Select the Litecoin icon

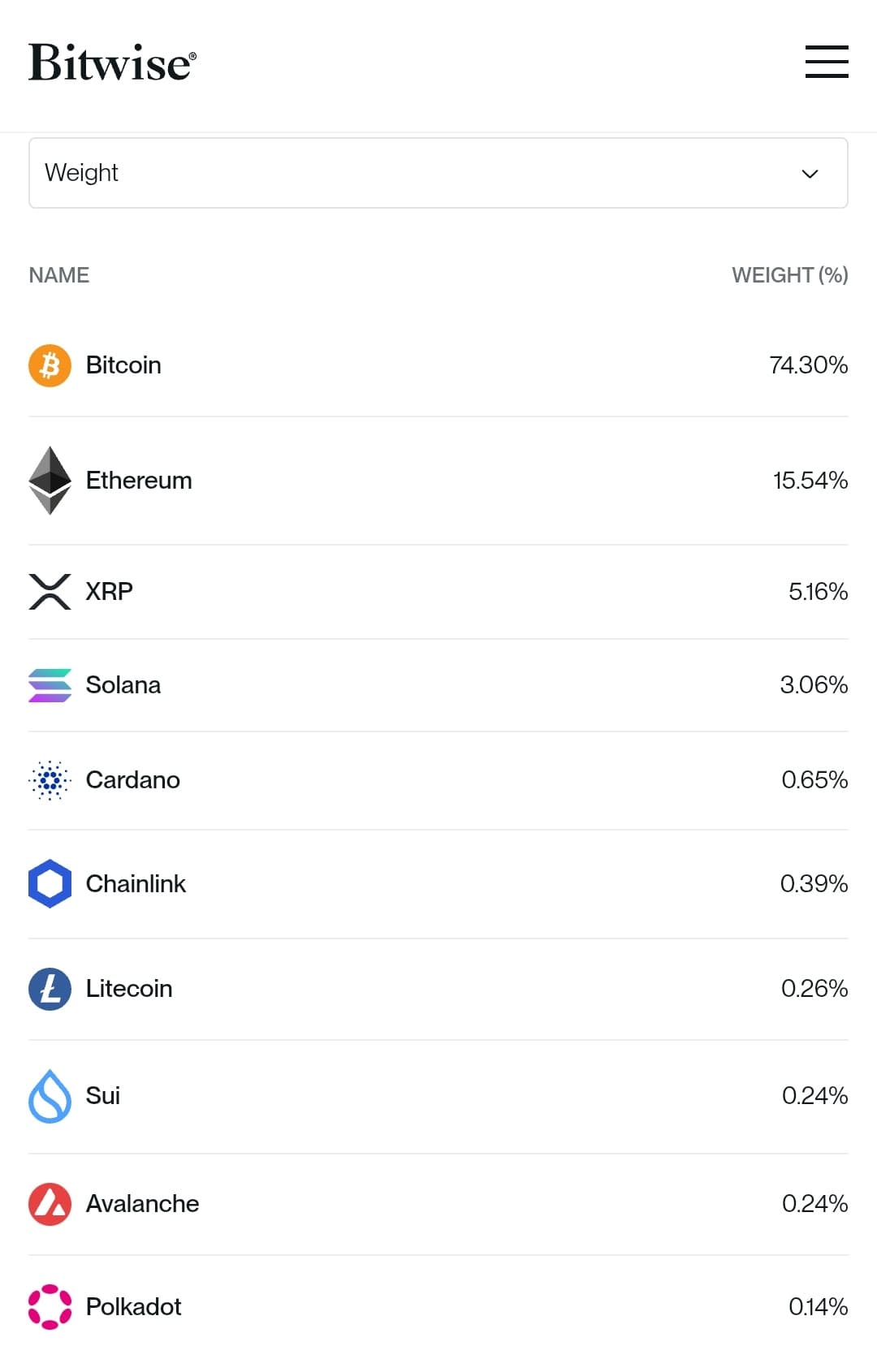coord(50,989)
